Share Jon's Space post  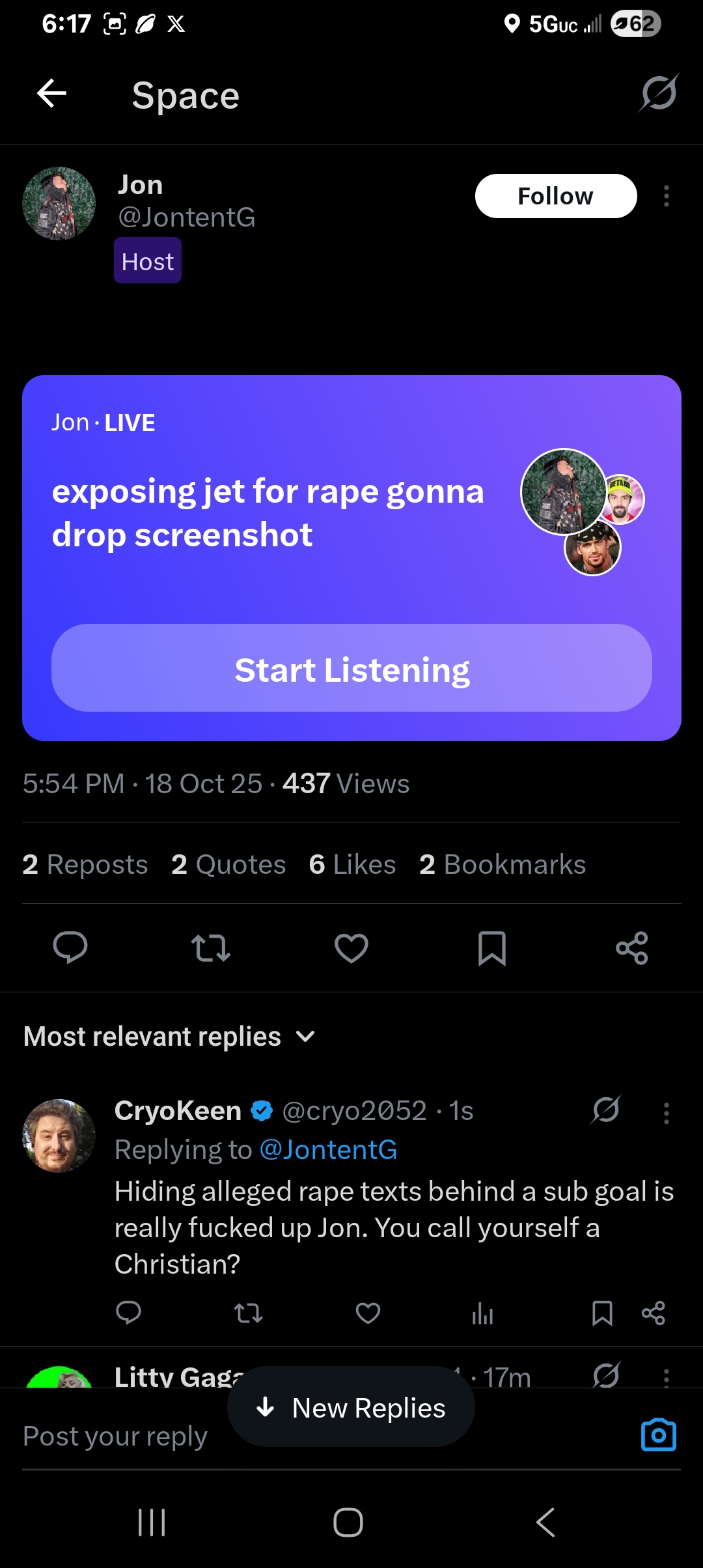[632, 947]
